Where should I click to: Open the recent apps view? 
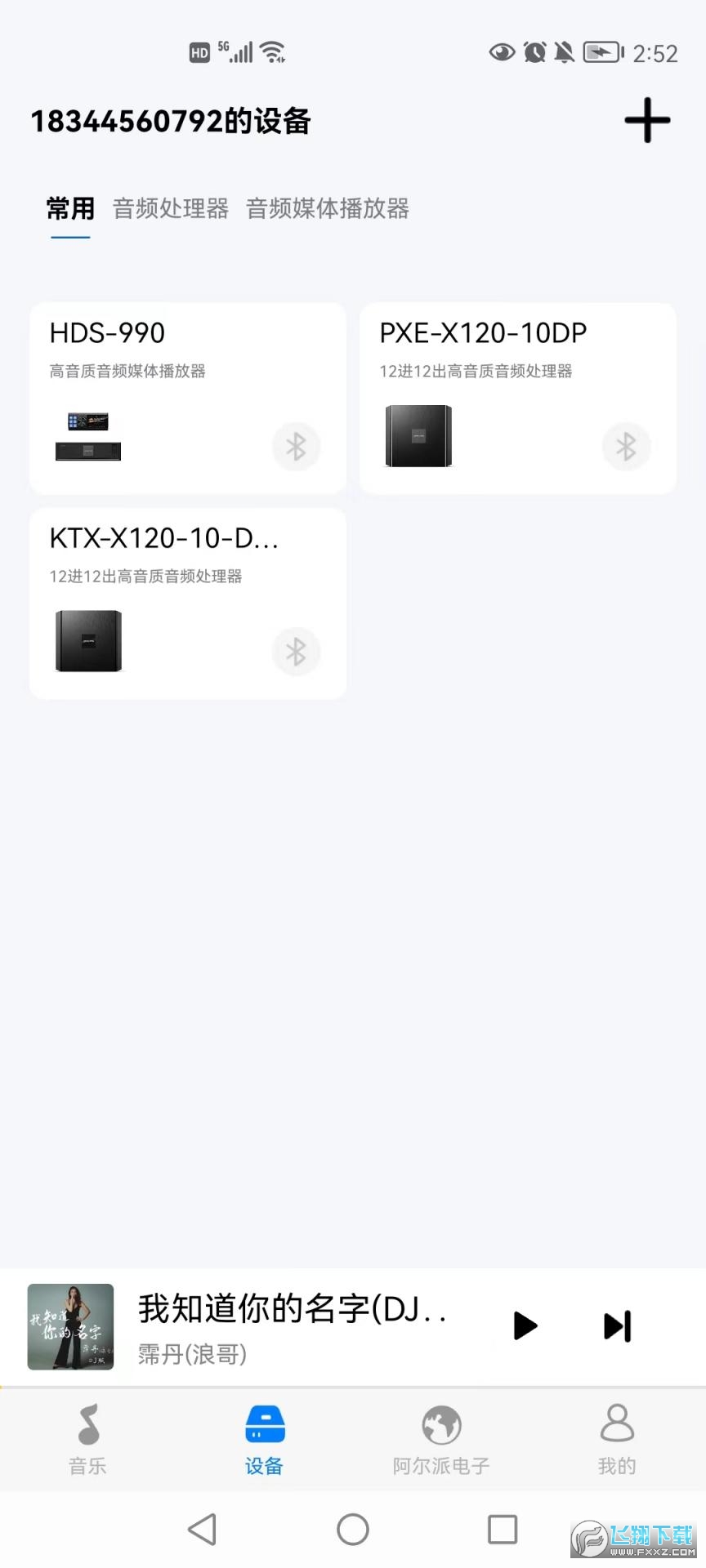(502, 1529)
